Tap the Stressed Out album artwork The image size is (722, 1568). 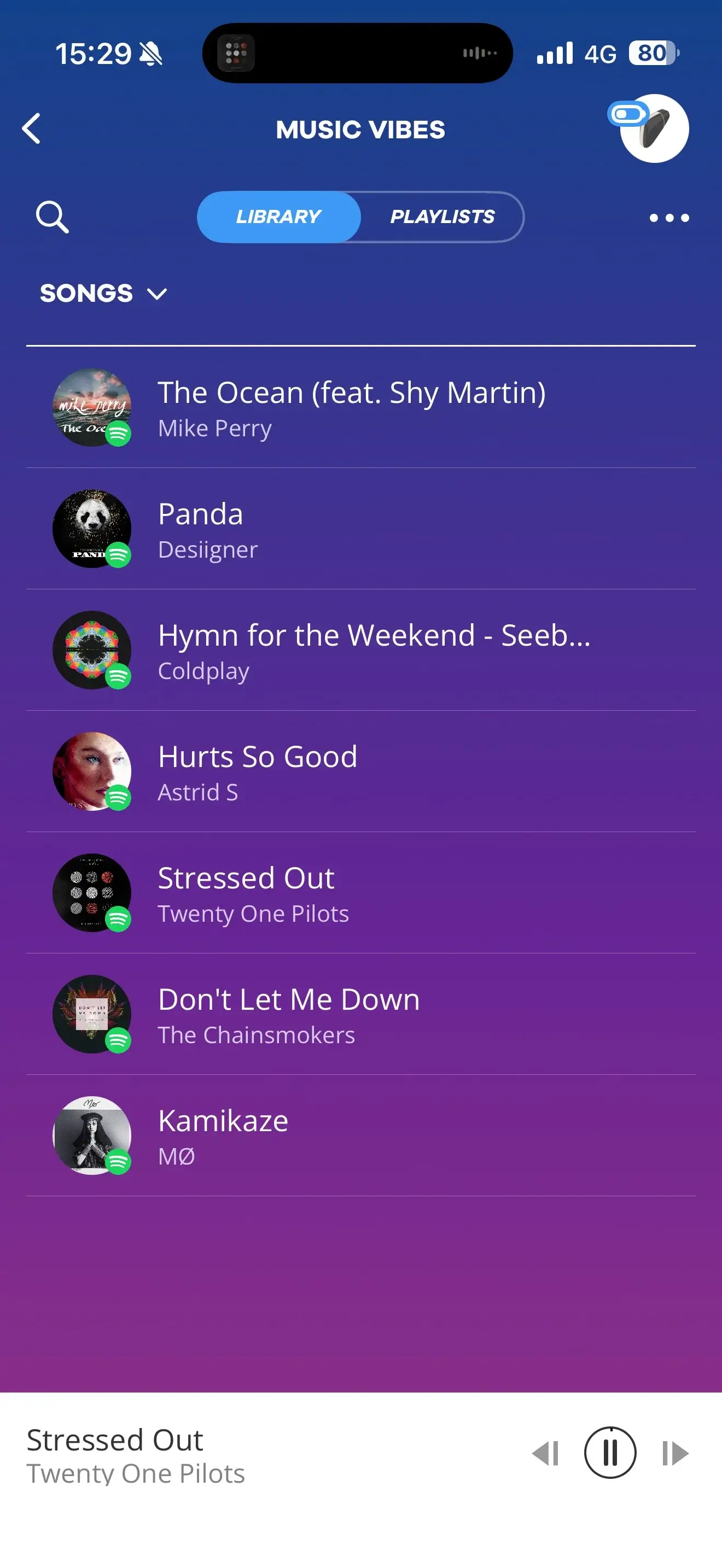click(x=92, y=892)
